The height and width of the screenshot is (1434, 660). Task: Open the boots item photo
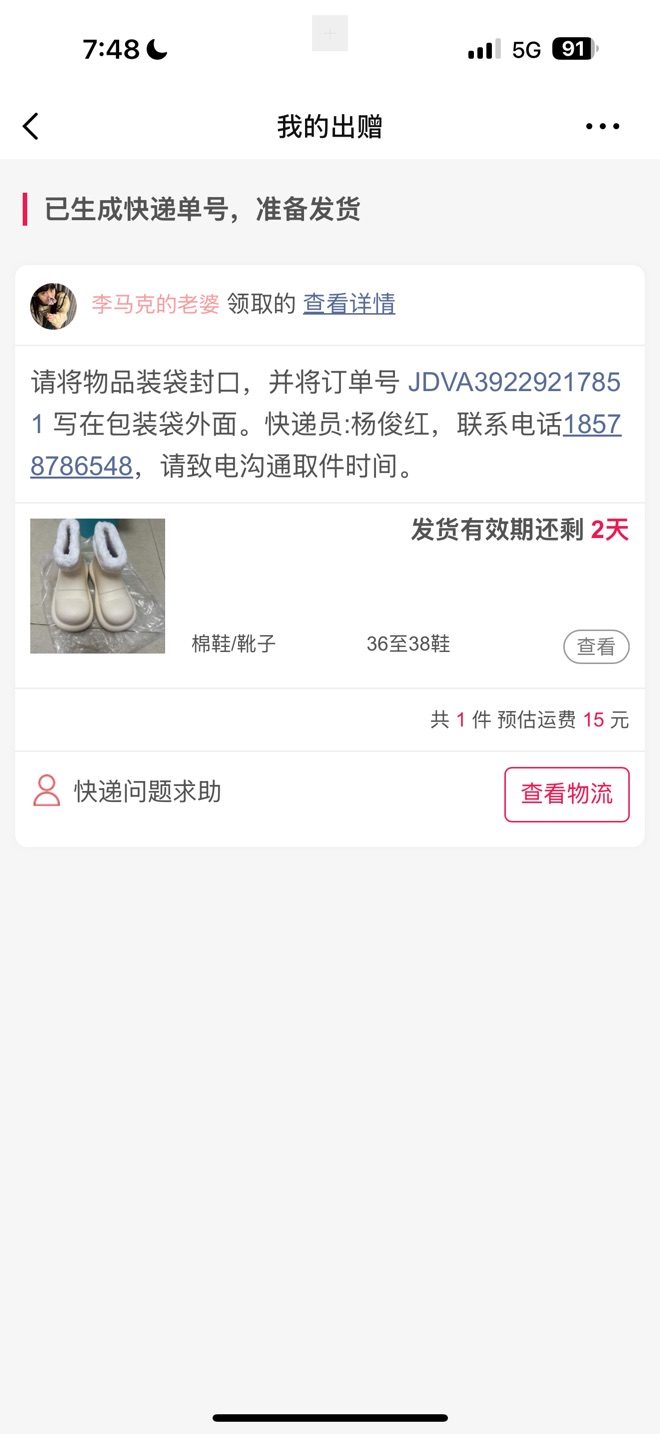[97, 586]
